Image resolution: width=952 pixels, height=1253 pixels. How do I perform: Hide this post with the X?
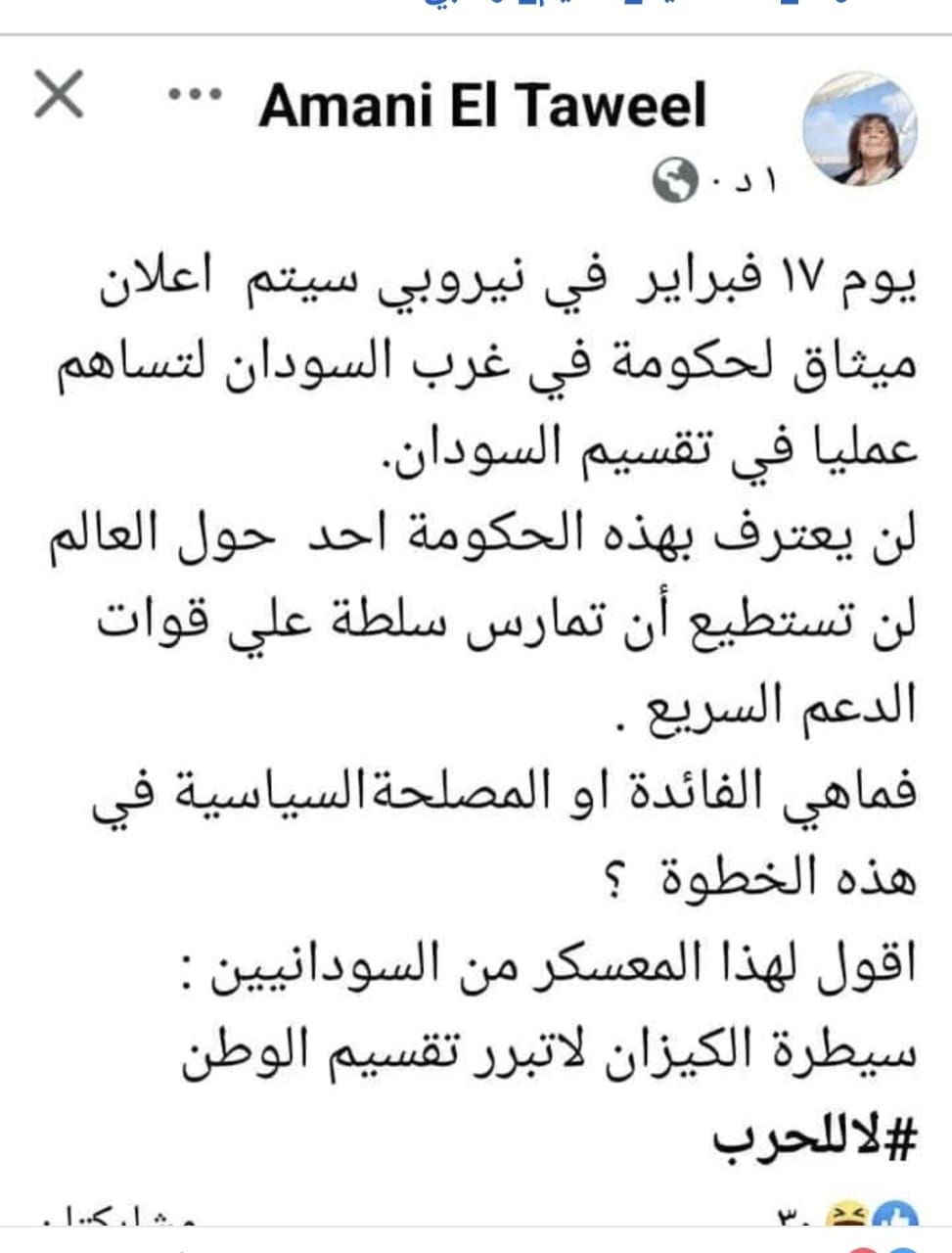click(59, 96)
